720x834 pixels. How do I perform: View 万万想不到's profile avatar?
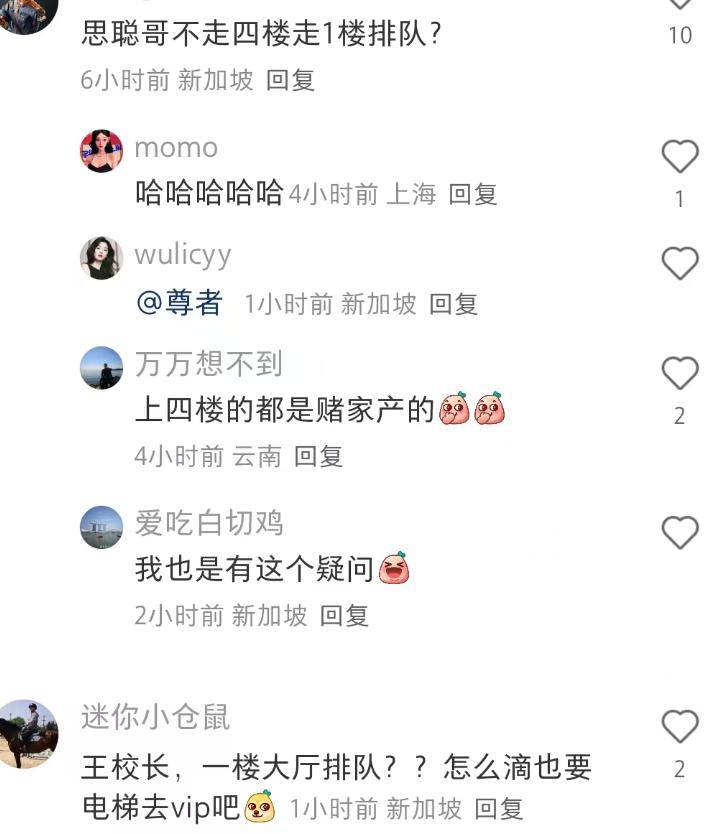pos(101,368)
